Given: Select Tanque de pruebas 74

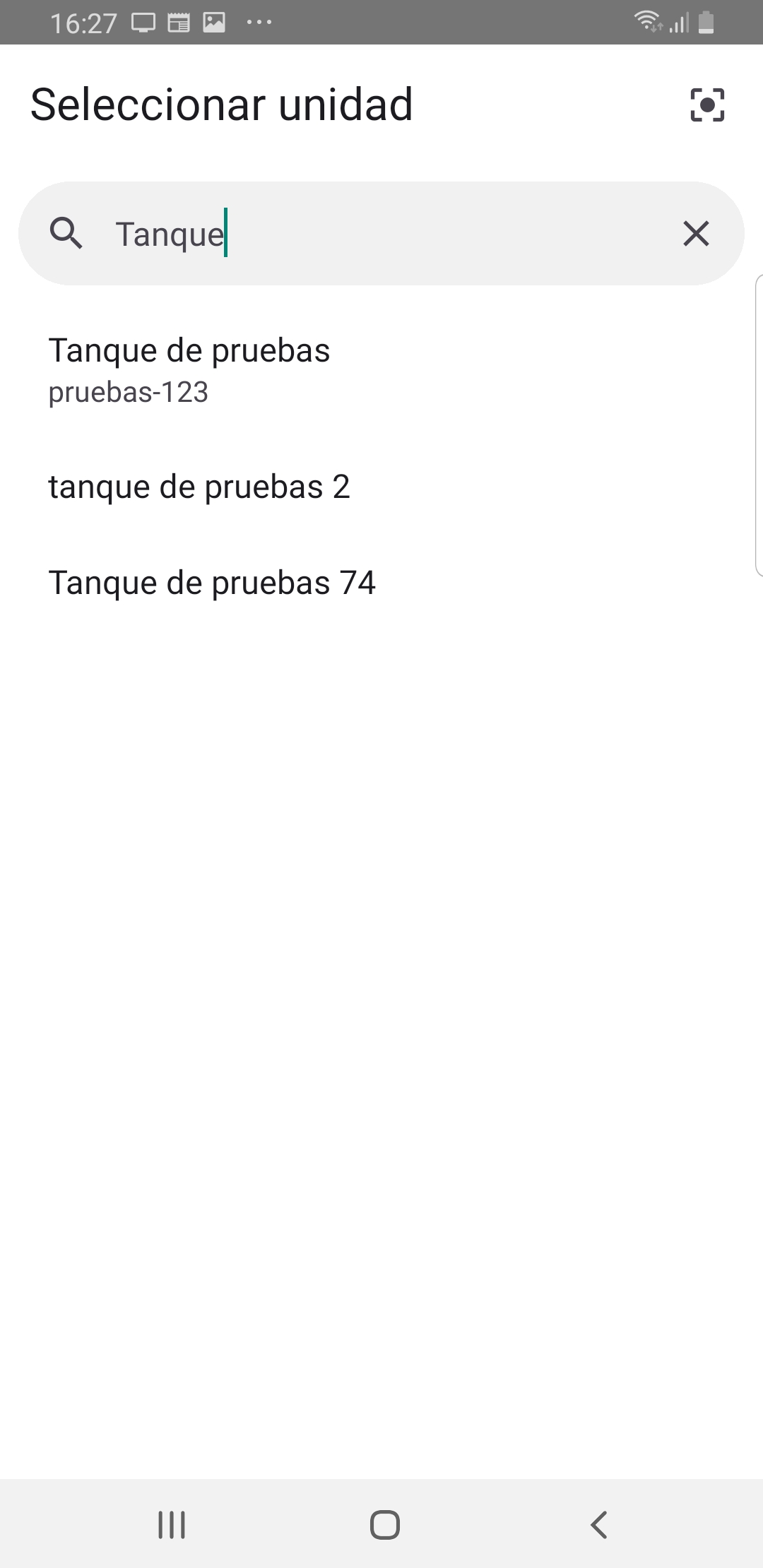Looking at the screenshot, I should coord(212,582).
